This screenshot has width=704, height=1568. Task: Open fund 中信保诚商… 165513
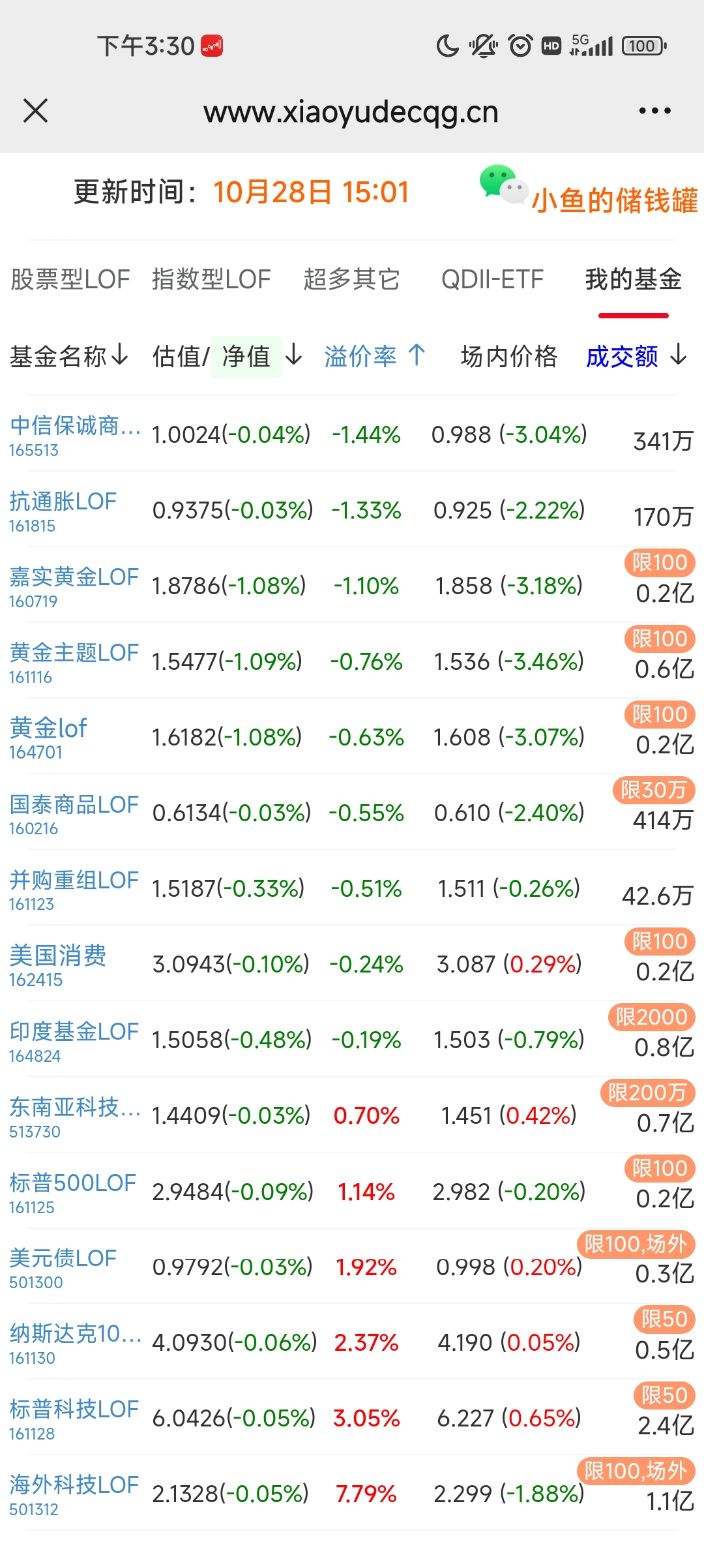(74, 434)
